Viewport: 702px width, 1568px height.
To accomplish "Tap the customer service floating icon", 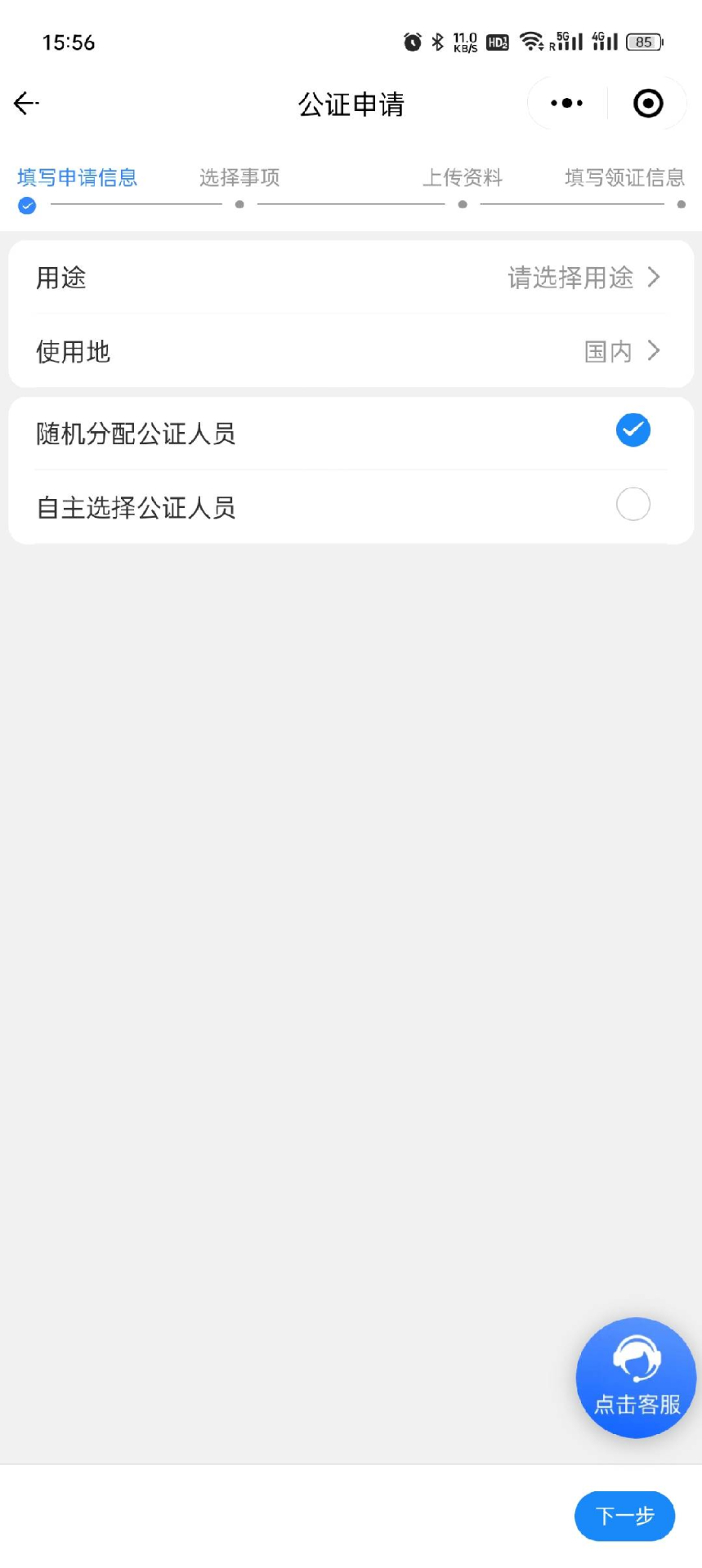I will coord(635,1368).
